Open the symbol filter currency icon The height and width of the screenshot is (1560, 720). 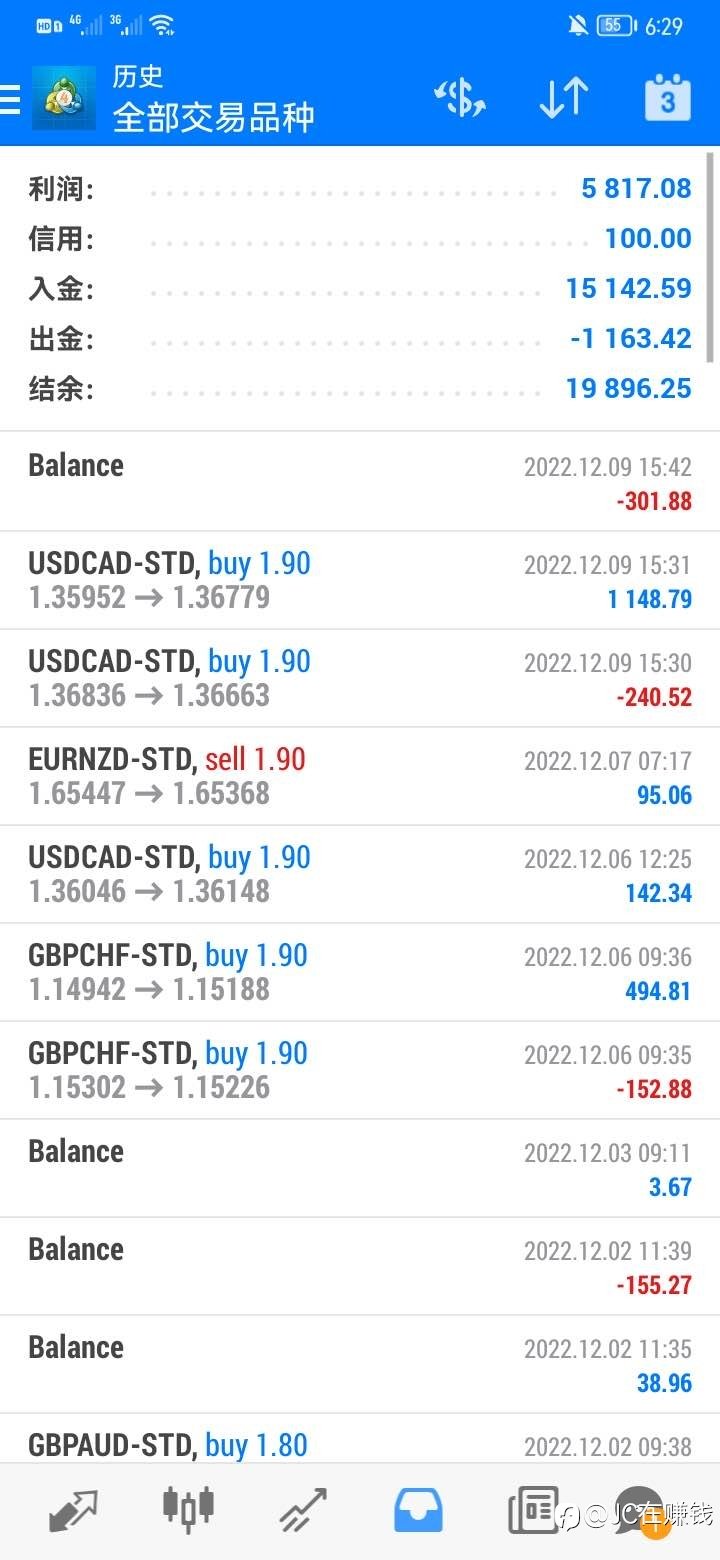click(x=461, y=98)
